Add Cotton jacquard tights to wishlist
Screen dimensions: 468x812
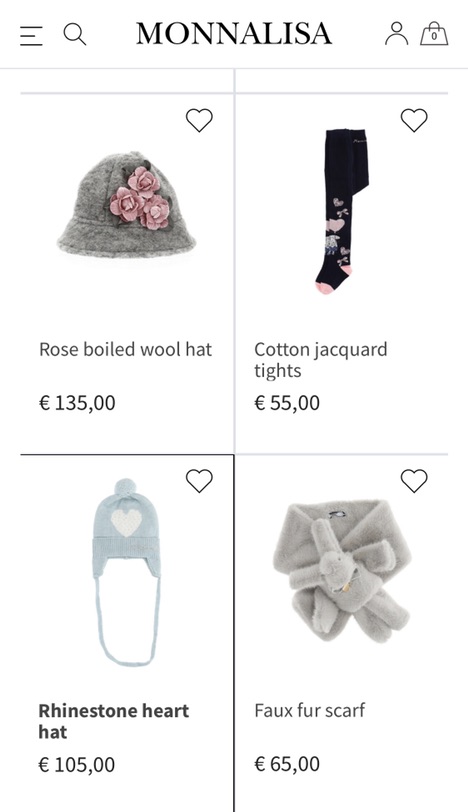(414, 120)
